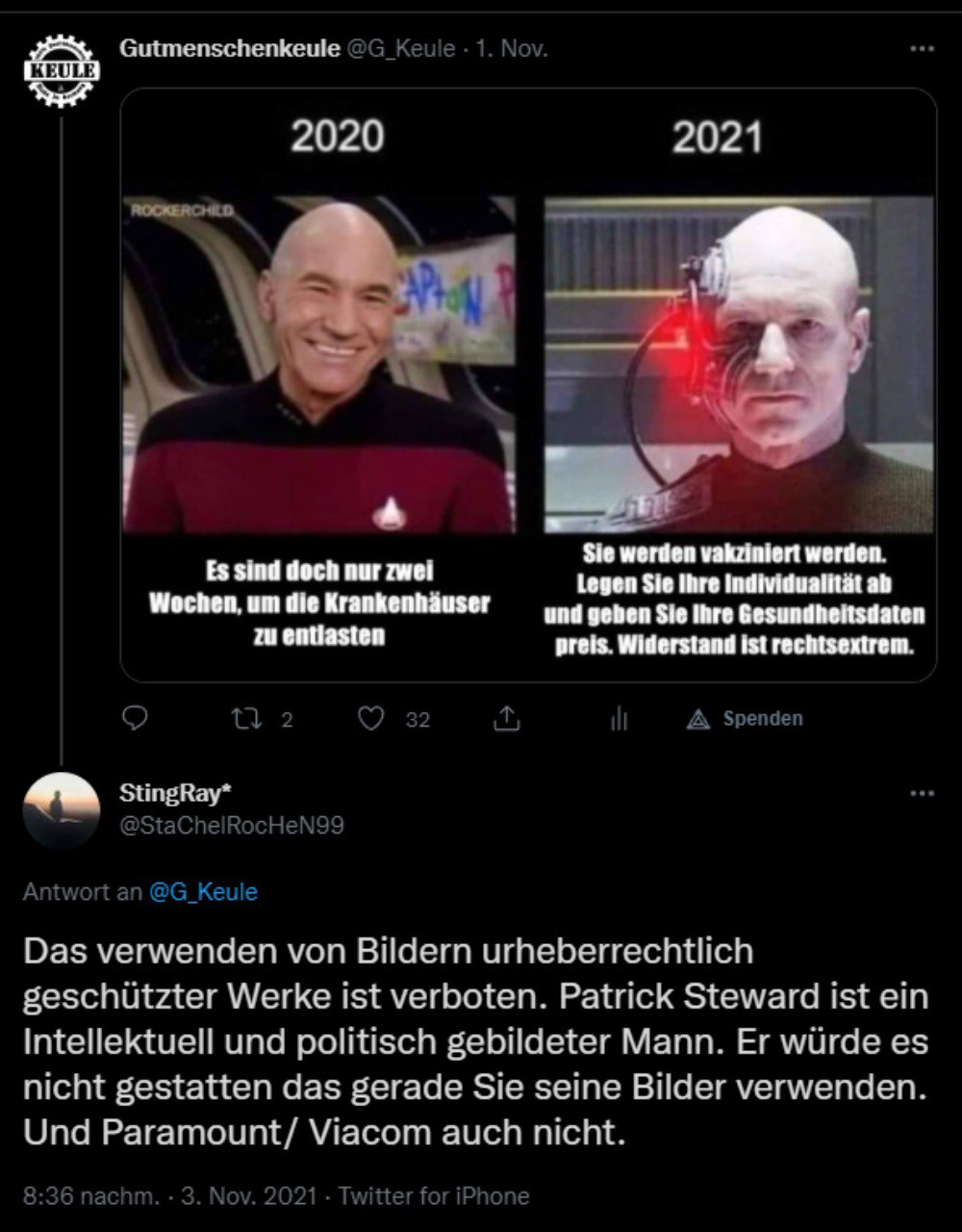This screenshot has height=1232, width=962.
Task: Open overflow menu on StingRay*'s reply
Action: click(x=922, y=793)
